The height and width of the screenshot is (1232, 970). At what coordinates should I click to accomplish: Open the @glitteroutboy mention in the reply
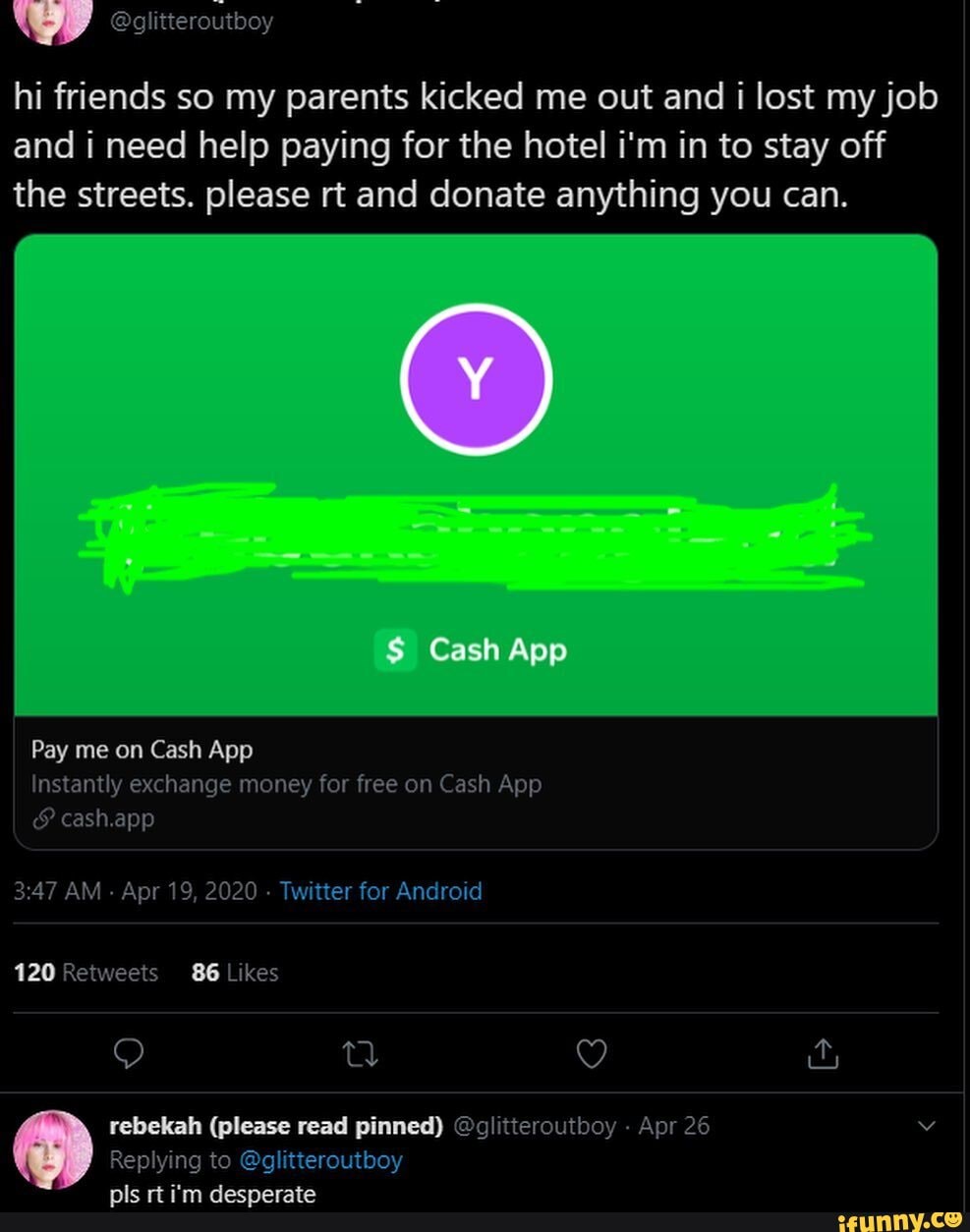320,1160
